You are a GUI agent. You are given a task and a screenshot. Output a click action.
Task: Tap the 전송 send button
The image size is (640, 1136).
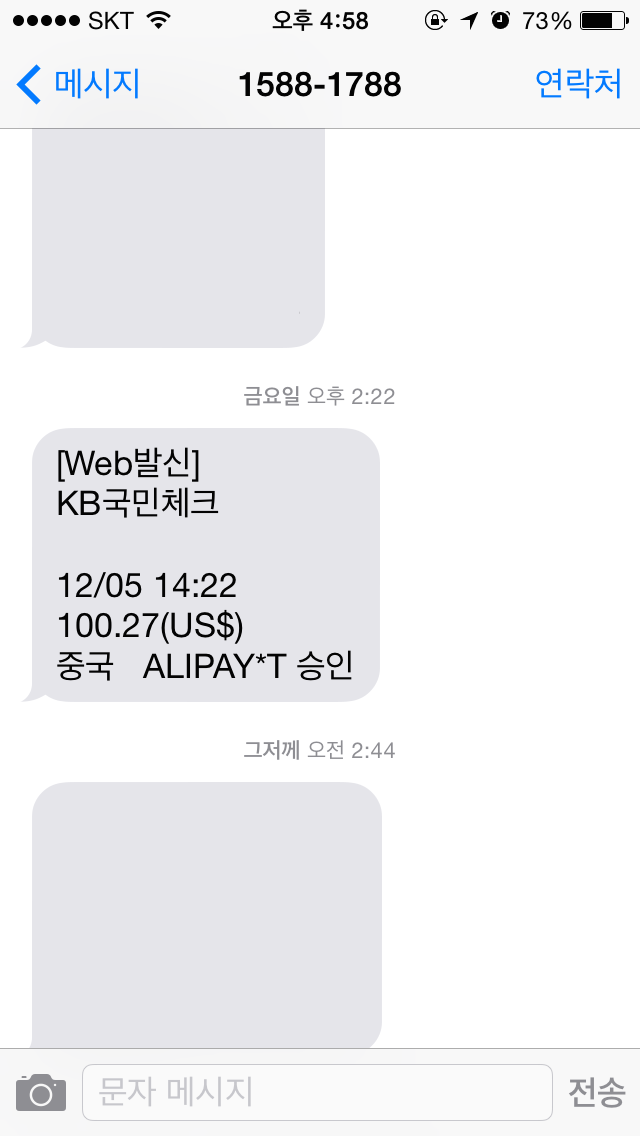pyautogui.click(x=596, y=1093)
